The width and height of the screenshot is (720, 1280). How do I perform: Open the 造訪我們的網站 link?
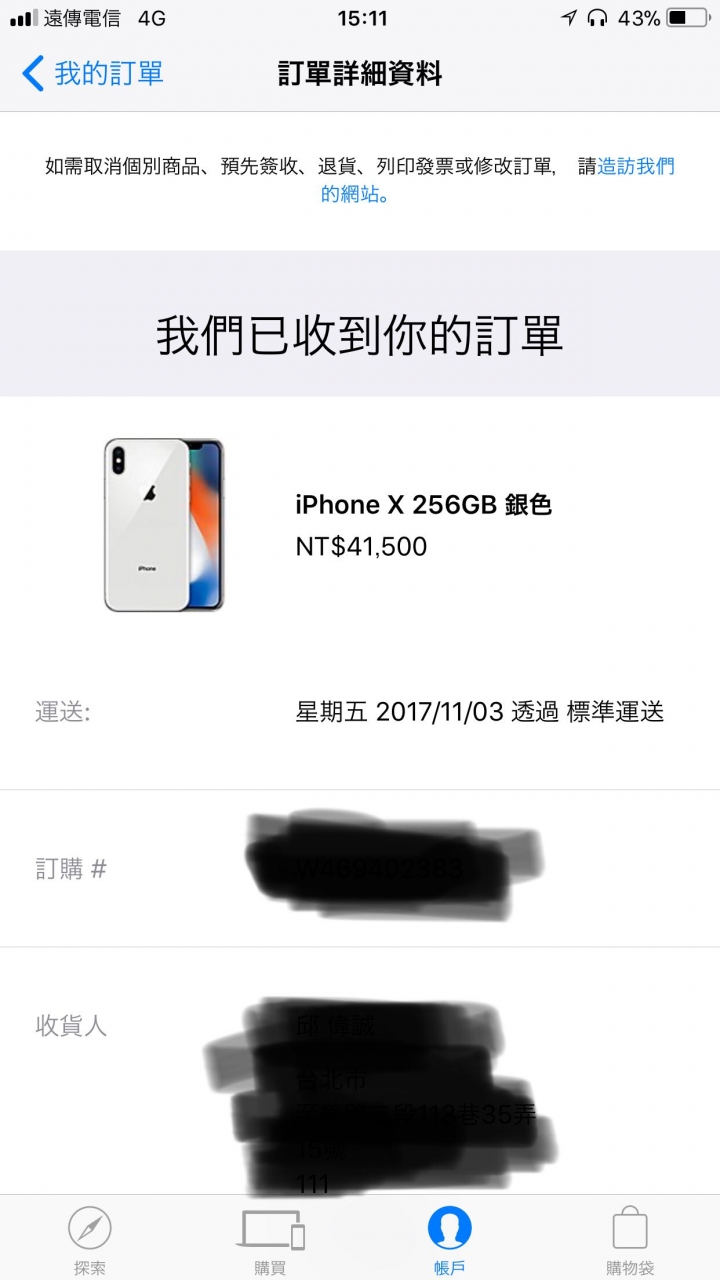coord(636,167)
